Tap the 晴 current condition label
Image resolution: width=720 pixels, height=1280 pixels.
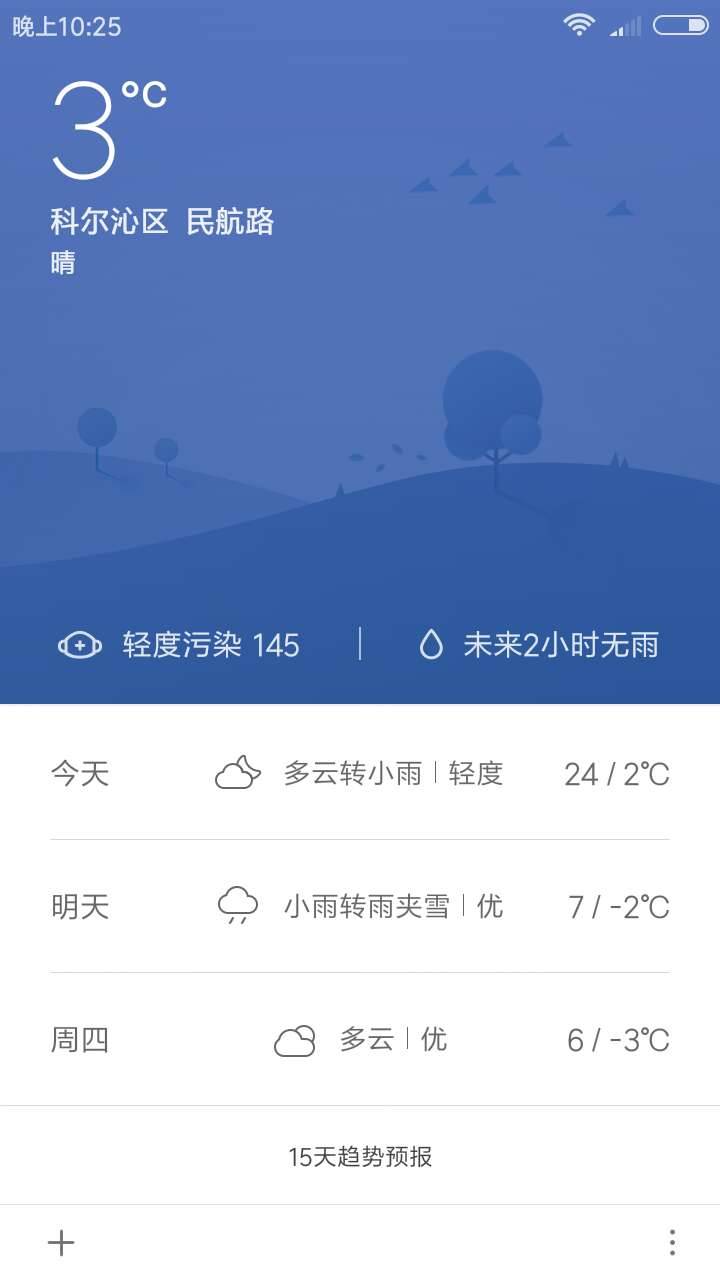click(62, 261)
